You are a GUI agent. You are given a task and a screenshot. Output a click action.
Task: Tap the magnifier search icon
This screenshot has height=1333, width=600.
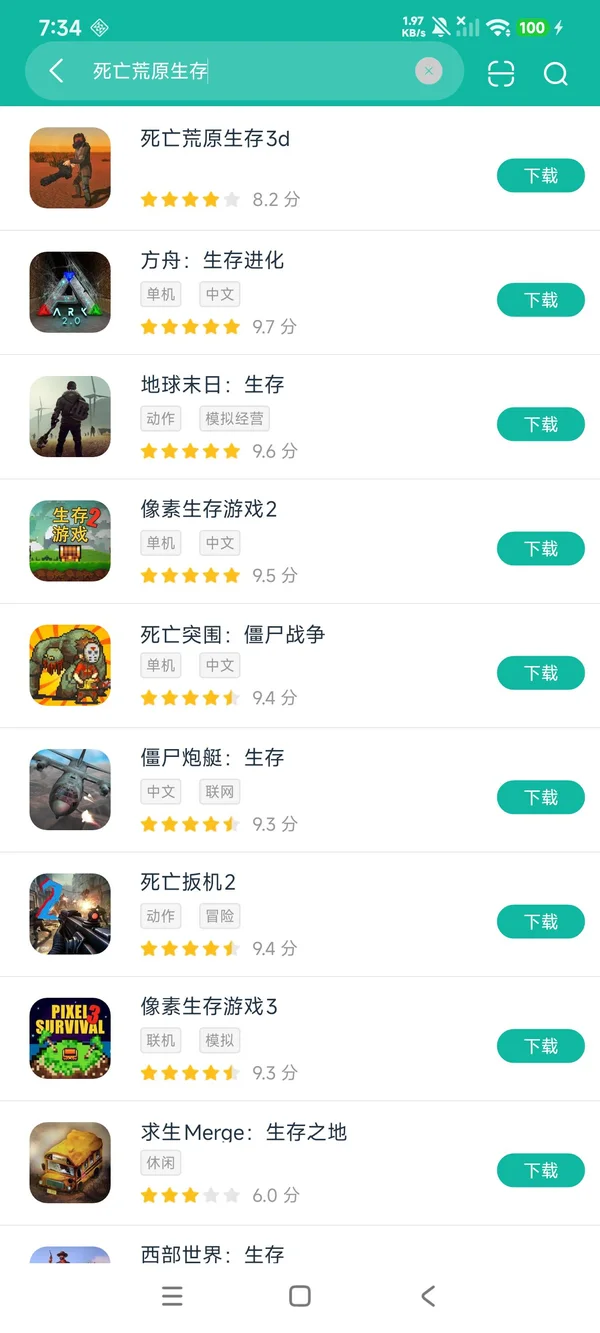556,73
